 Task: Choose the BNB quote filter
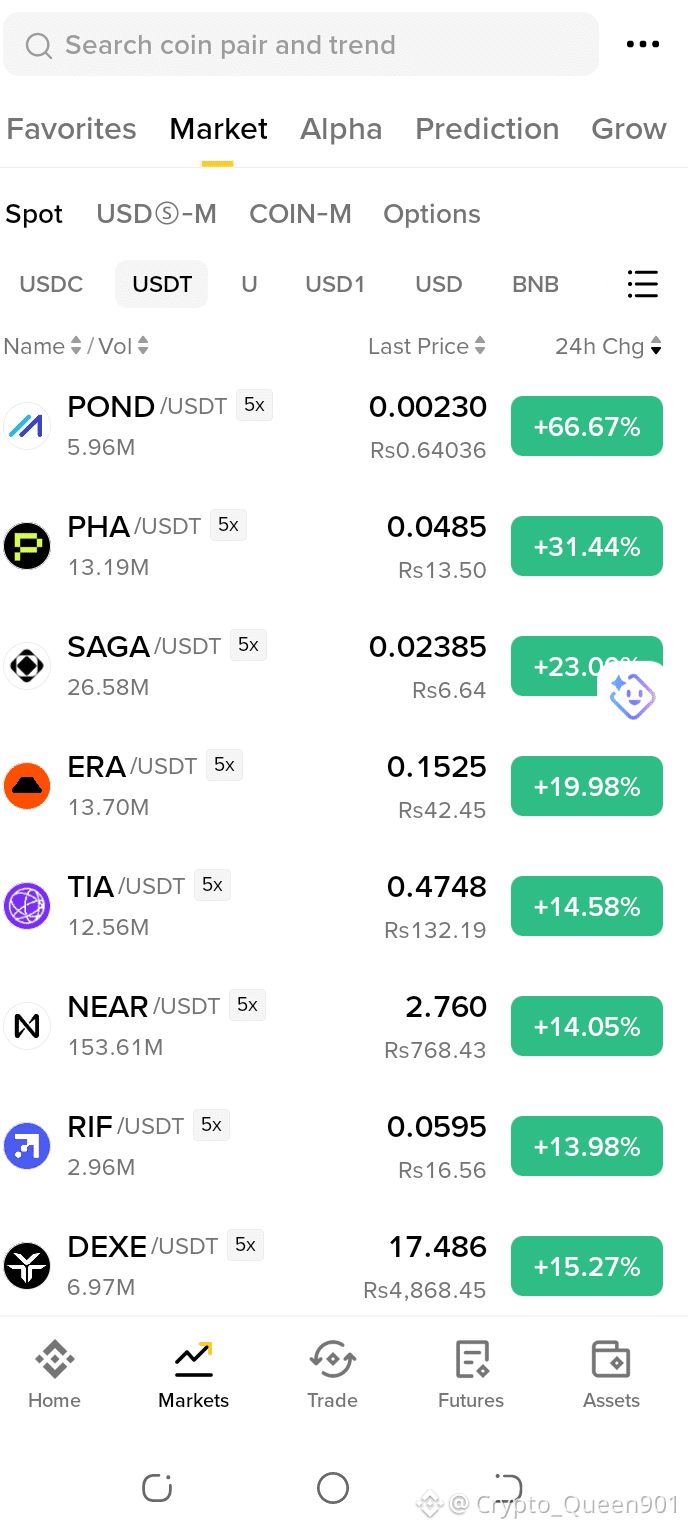tap(535, 284)
